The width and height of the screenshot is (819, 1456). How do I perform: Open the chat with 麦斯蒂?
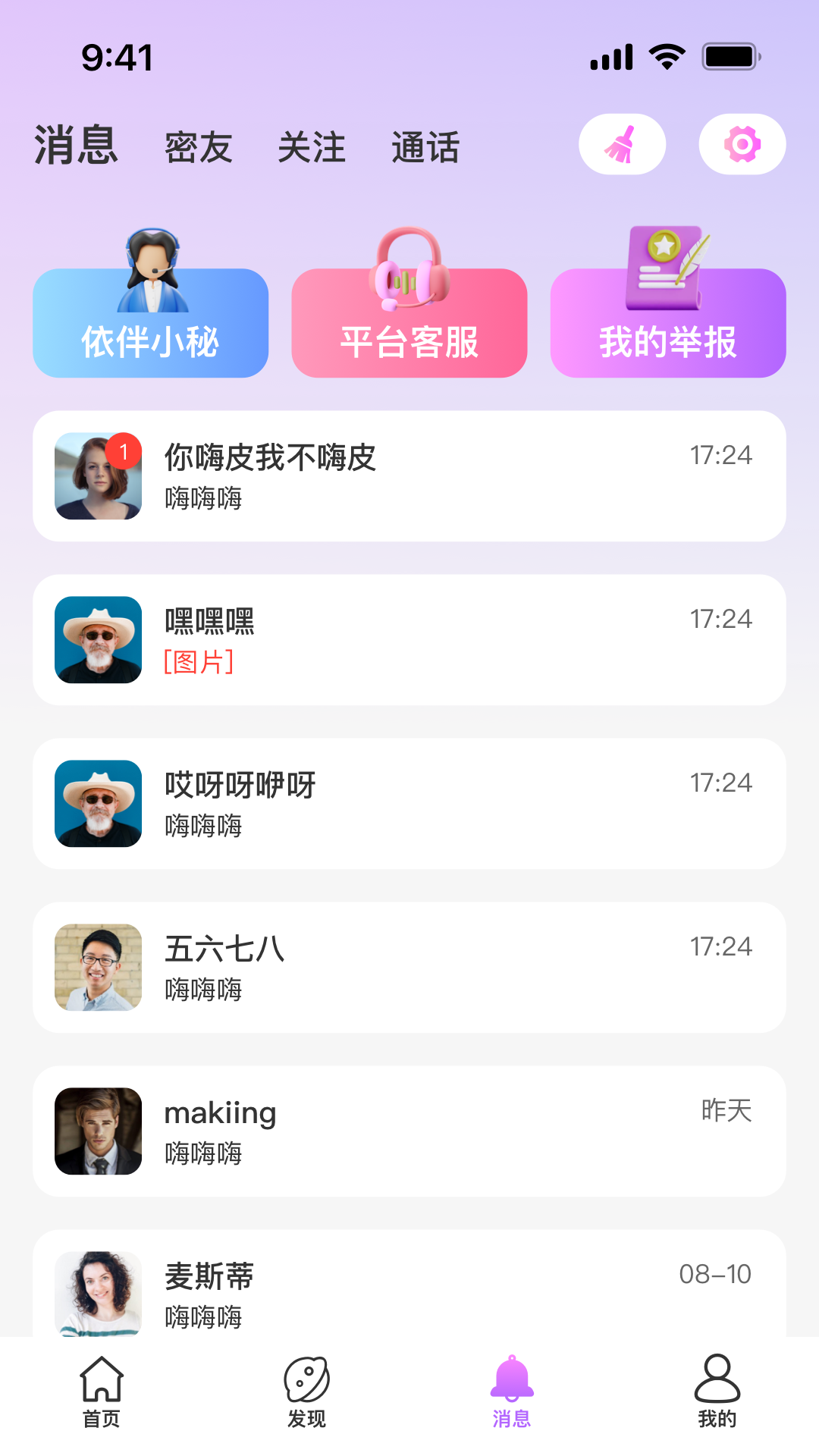click(x=409, y=1288)
